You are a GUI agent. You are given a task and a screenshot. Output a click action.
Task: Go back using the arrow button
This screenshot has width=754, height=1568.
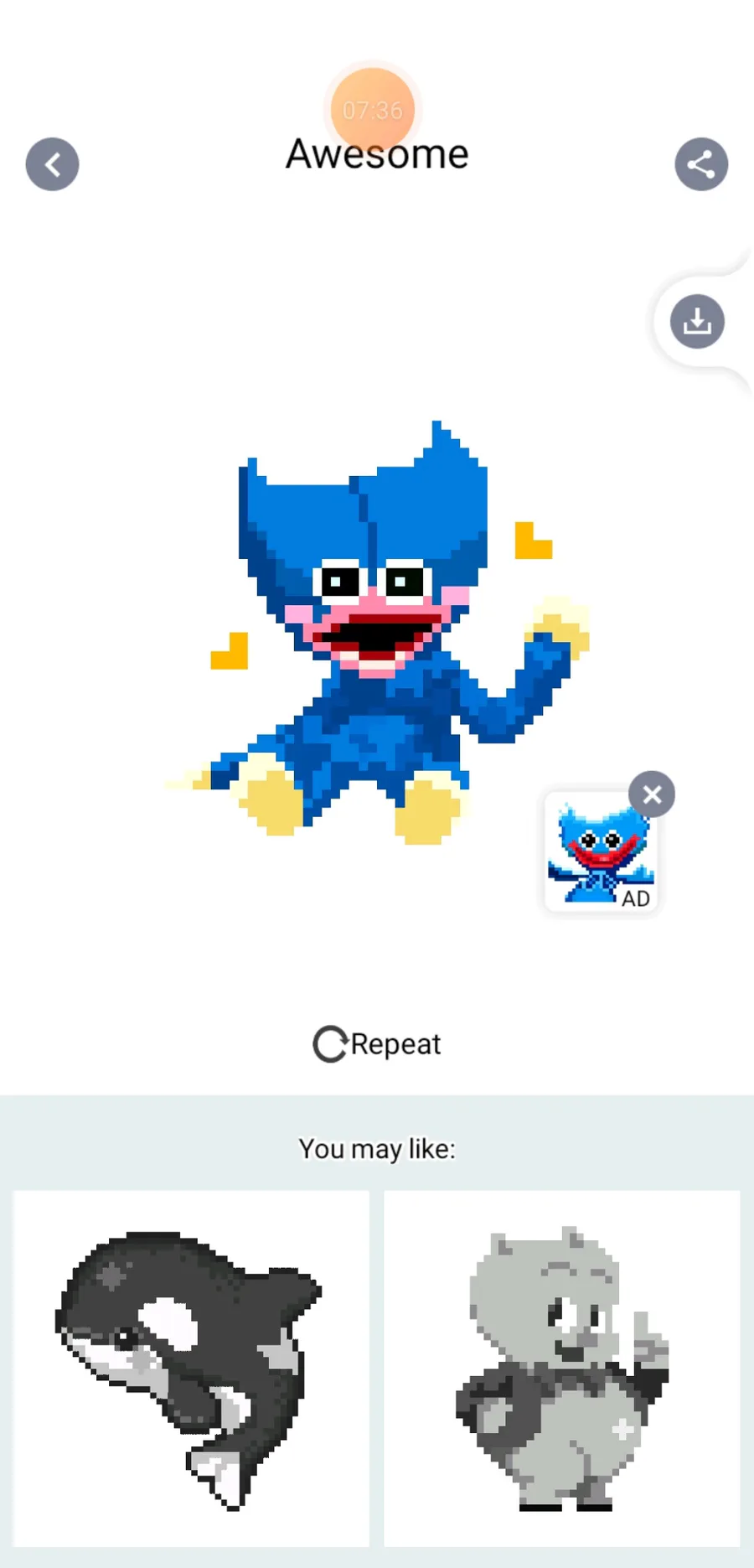52,164
